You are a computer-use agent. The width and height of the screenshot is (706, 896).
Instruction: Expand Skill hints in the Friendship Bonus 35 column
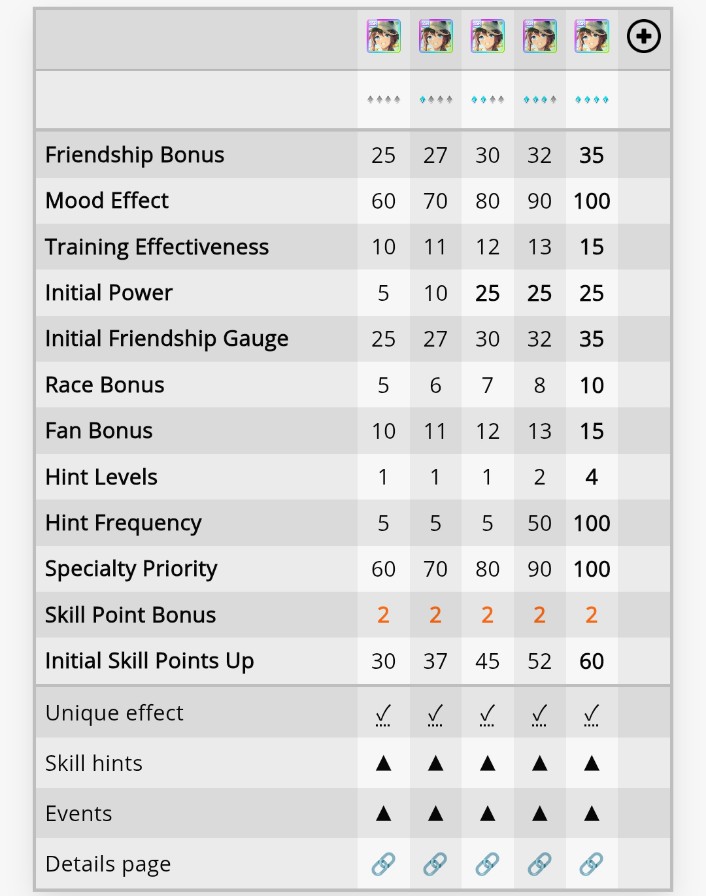point(591,763)
